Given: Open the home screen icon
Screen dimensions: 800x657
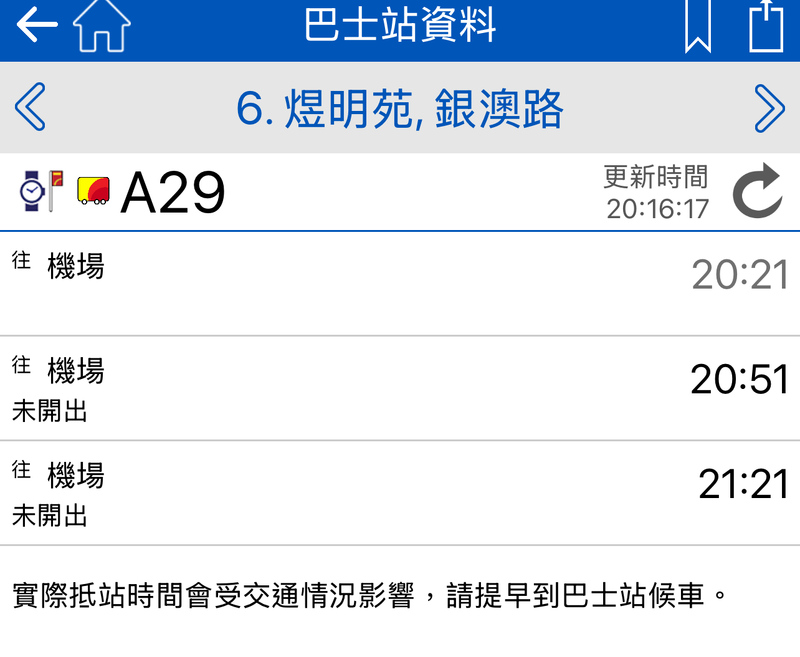Looking at the screenshot, I should click(102, 27).
